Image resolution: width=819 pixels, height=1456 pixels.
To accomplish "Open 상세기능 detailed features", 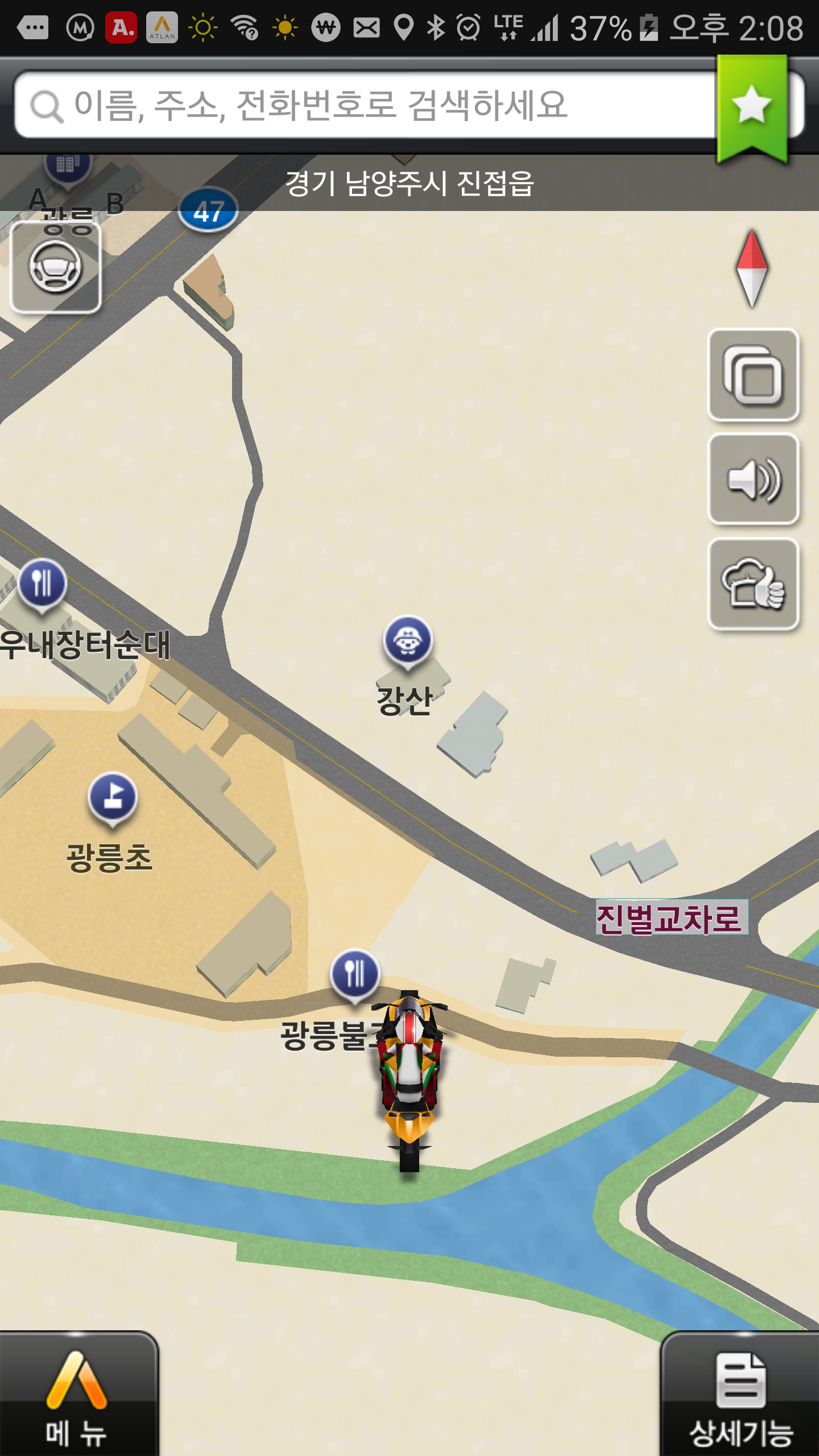I will coord(741,1396).
